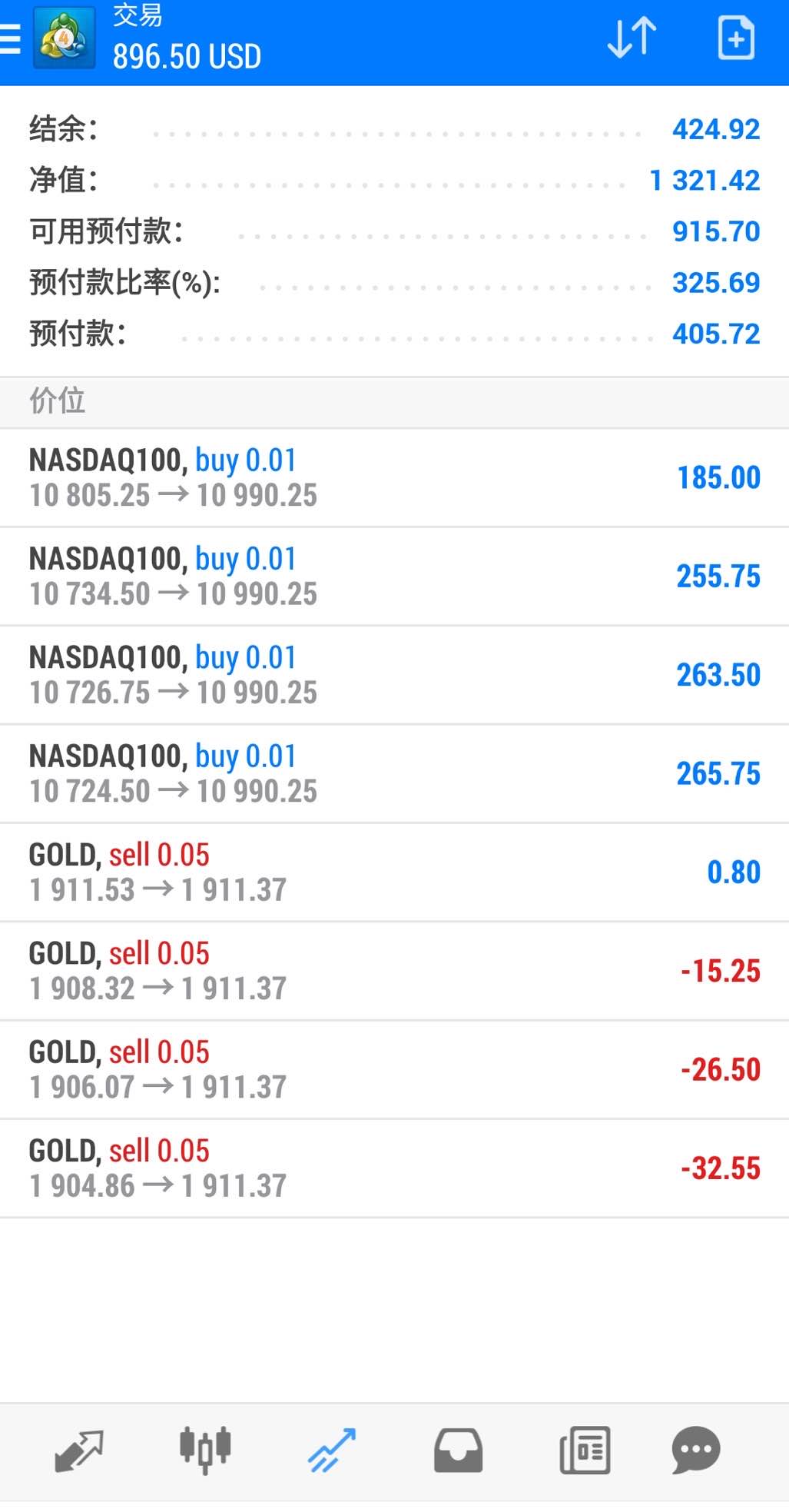Switch to the candlestick chart tab
Image resolution: width=789 pixels, height=1512 pixels.
(205, 1451)
